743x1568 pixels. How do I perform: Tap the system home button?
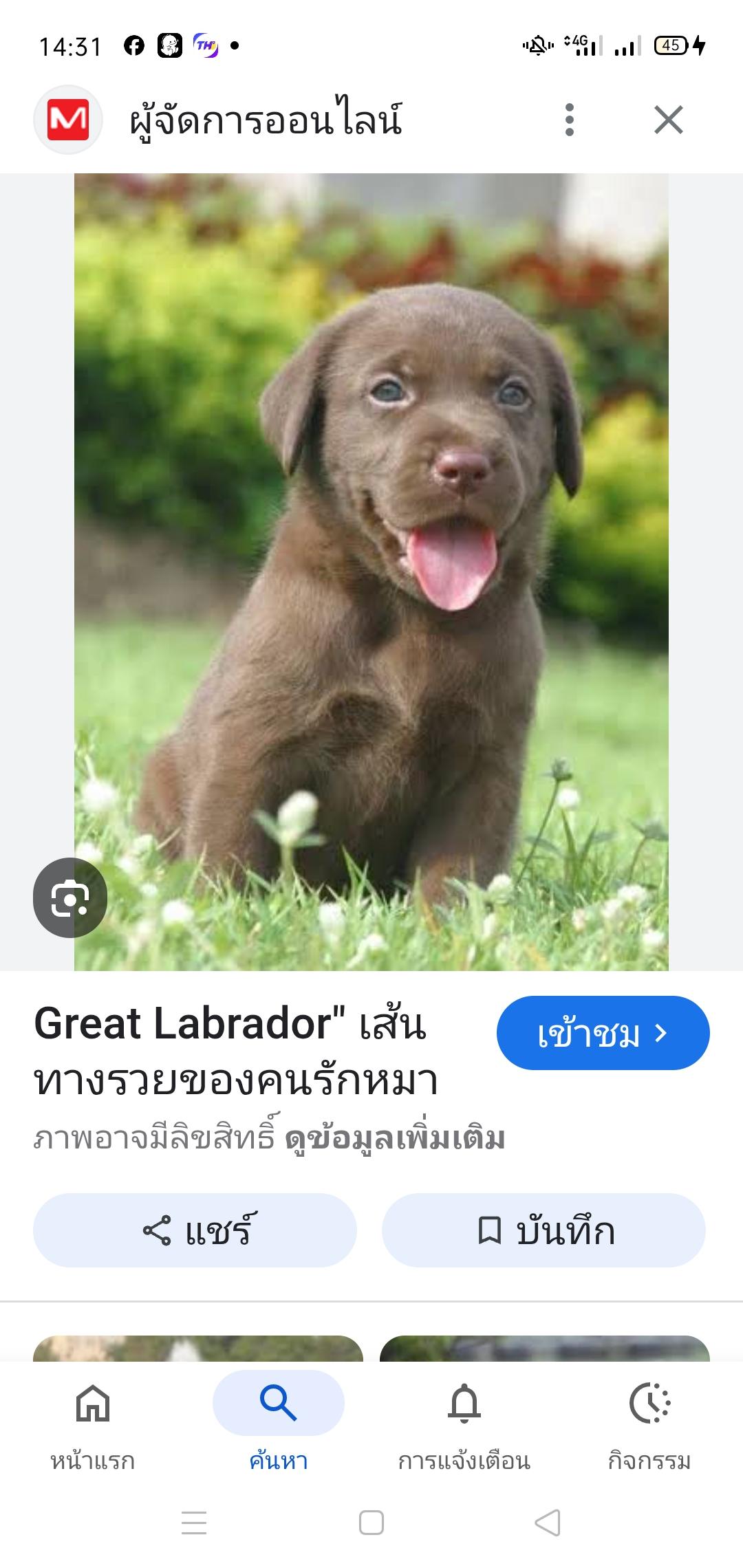point(371,1523)
